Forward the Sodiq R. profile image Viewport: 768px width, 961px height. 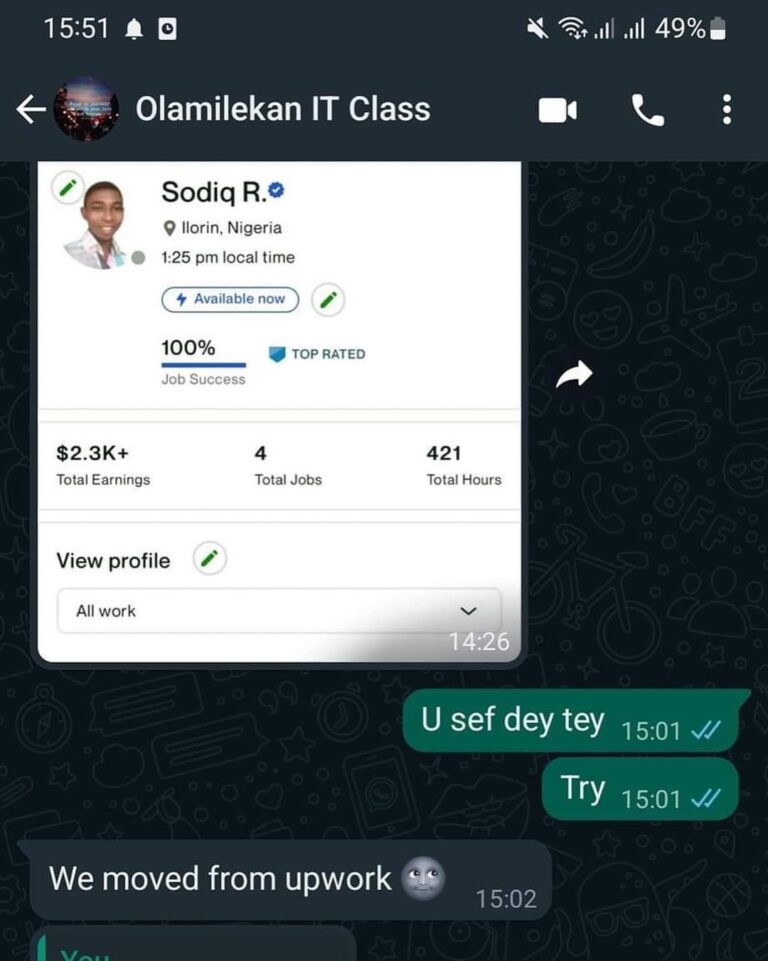point(574,375)
